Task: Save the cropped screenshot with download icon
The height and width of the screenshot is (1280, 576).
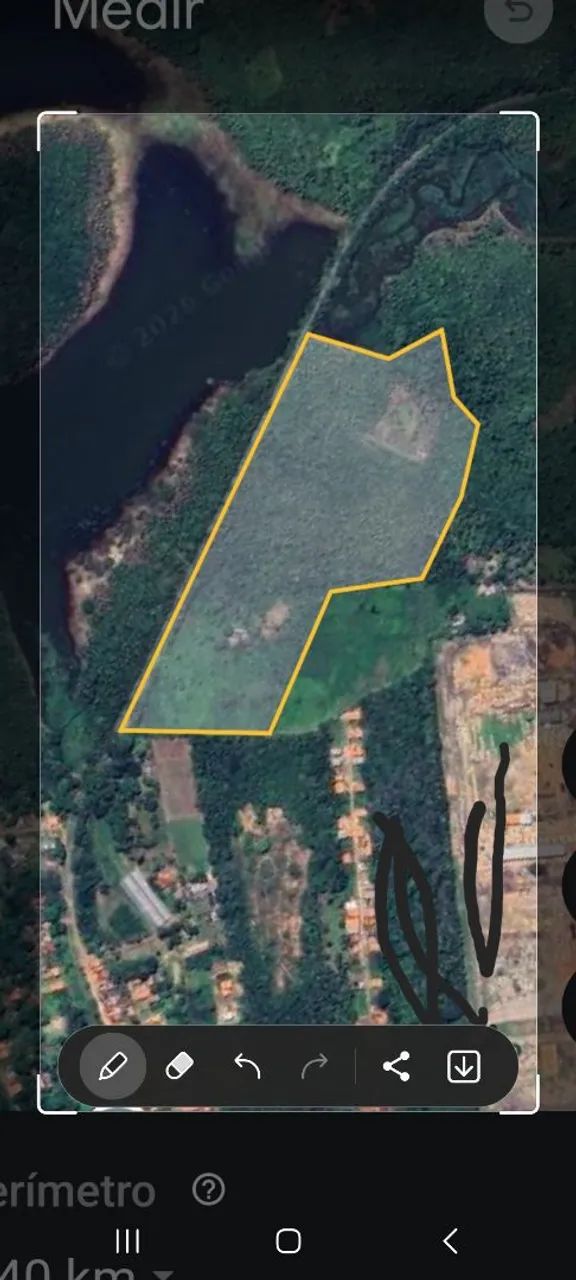Action: [x=463, y=1067]
